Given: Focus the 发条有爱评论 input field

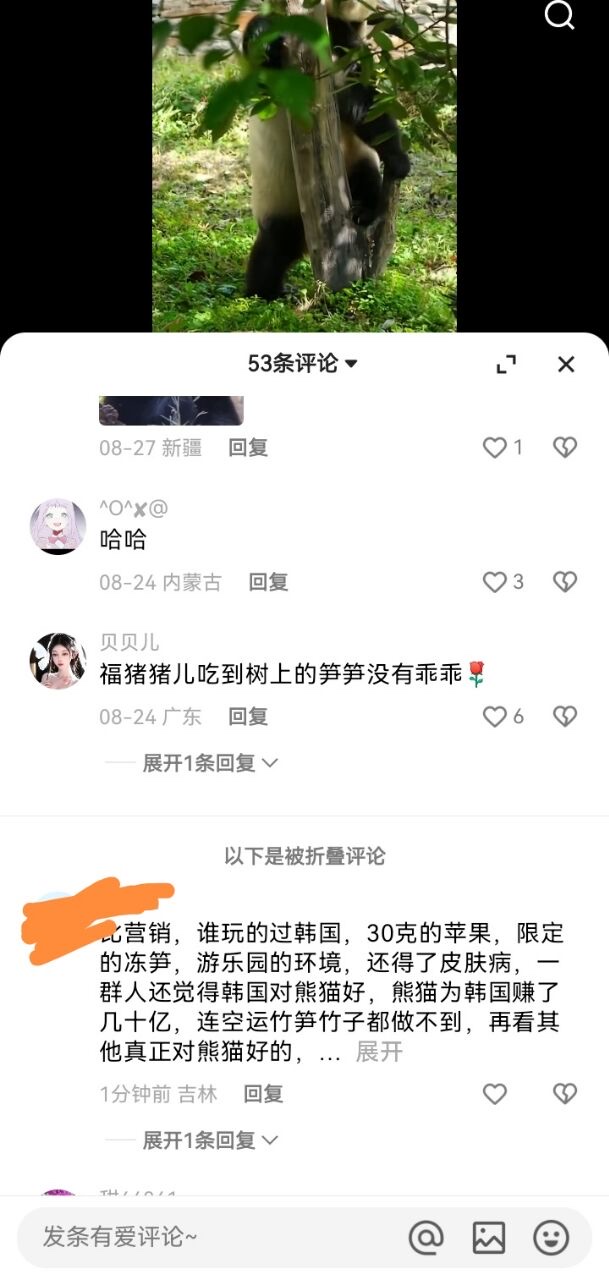Looking at the screenshot, I should pyautogui.click(x=200, y=1237).
